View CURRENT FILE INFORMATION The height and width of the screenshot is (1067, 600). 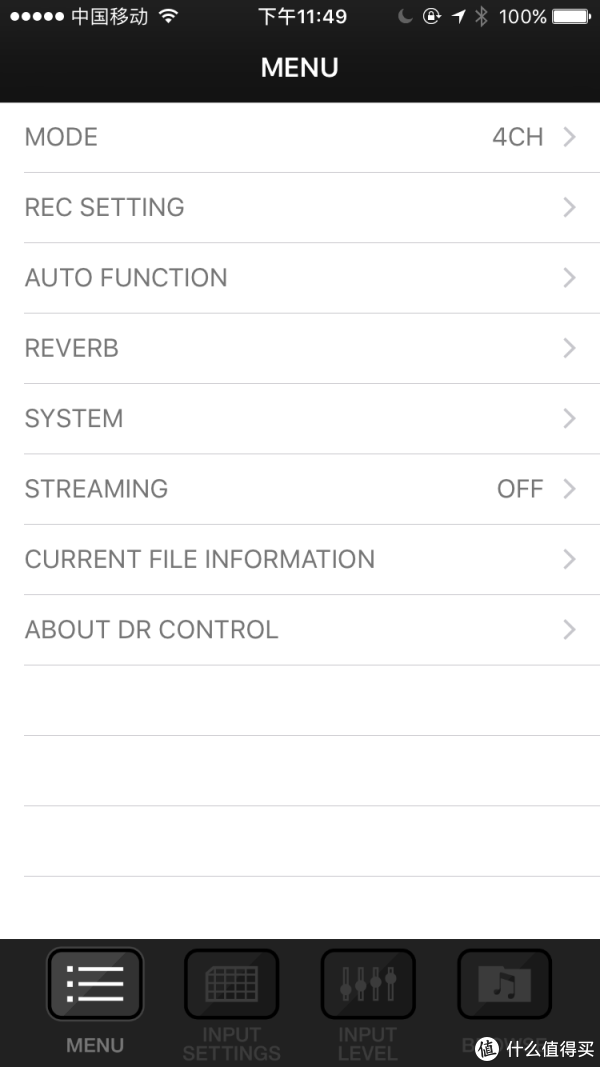[300, 559]
